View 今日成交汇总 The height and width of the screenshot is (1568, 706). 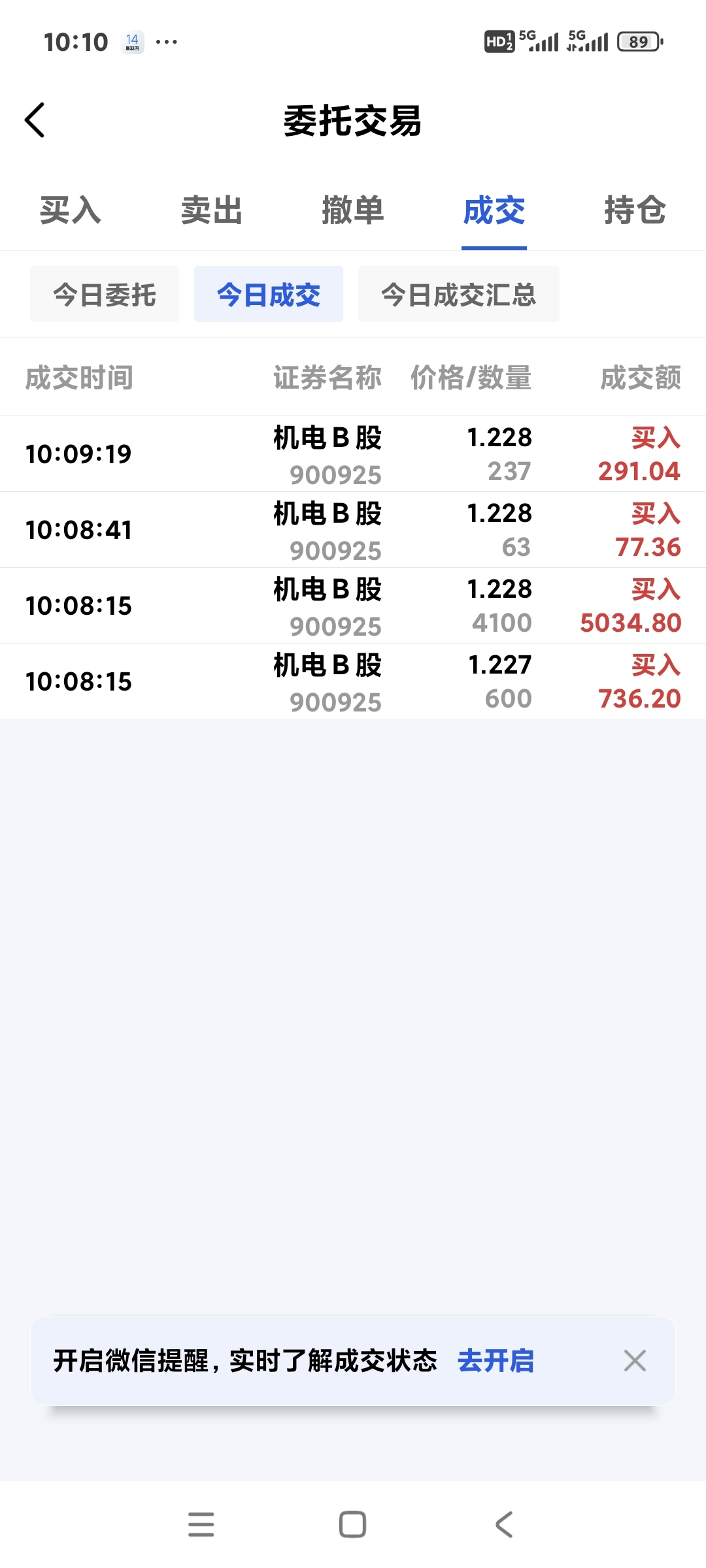click(459, 294)
